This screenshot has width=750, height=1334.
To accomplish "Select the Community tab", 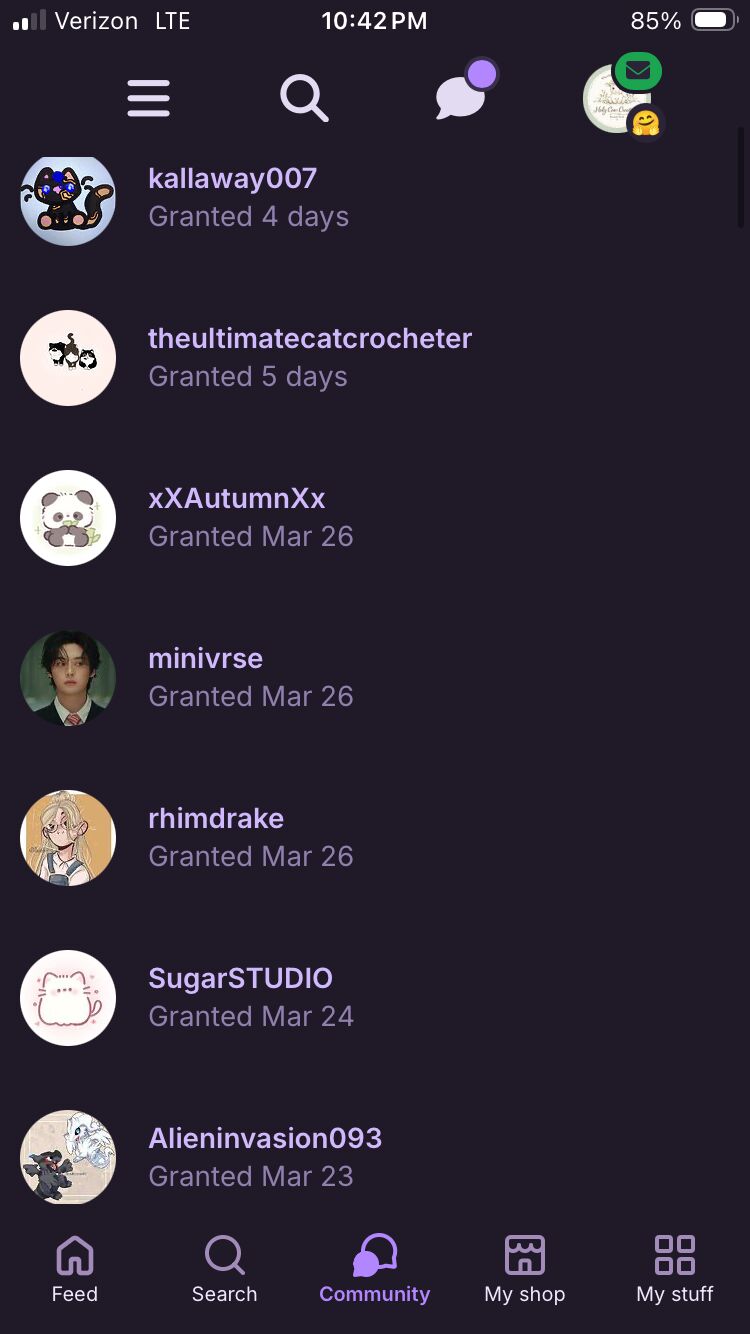I will click(x=375, y=1268).
